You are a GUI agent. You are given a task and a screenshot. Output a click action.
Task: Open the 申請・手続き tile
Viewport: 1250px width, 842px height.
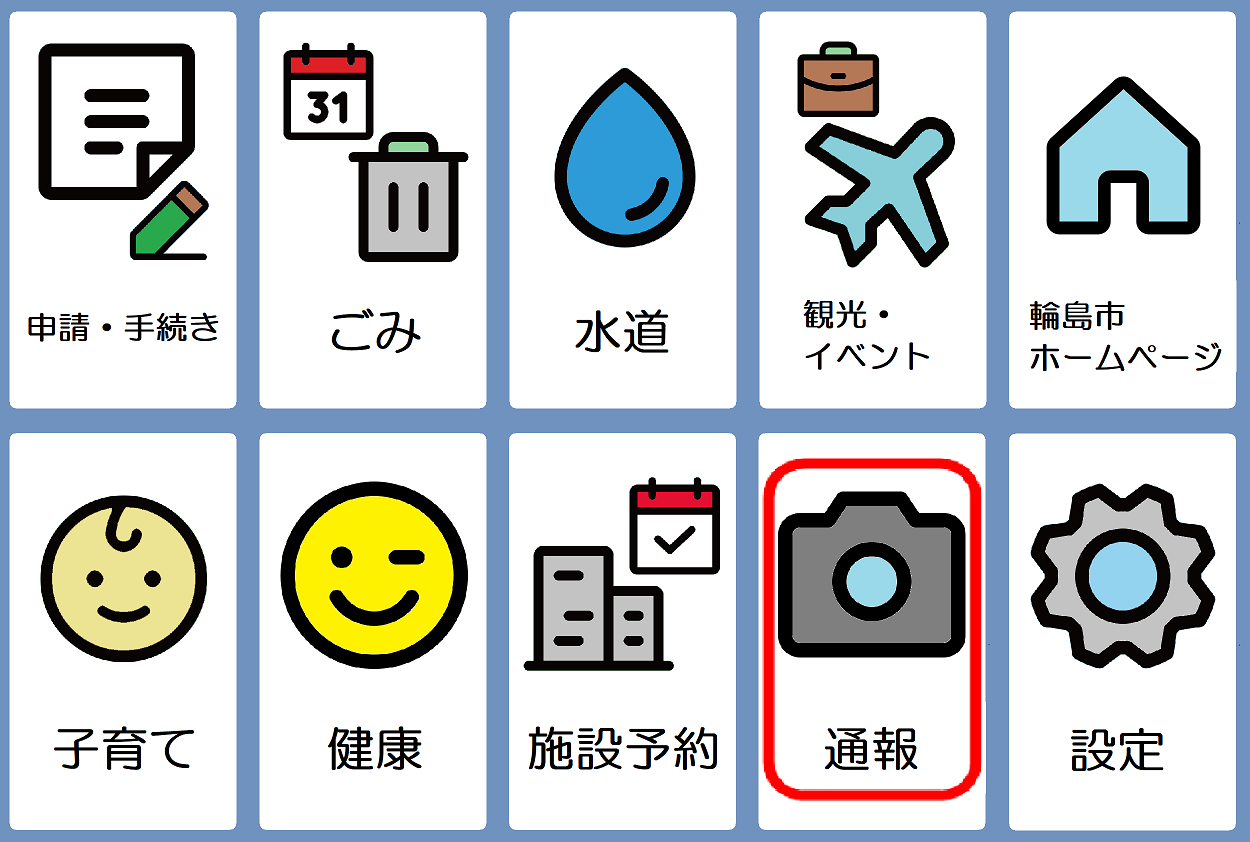coord(123,210)
